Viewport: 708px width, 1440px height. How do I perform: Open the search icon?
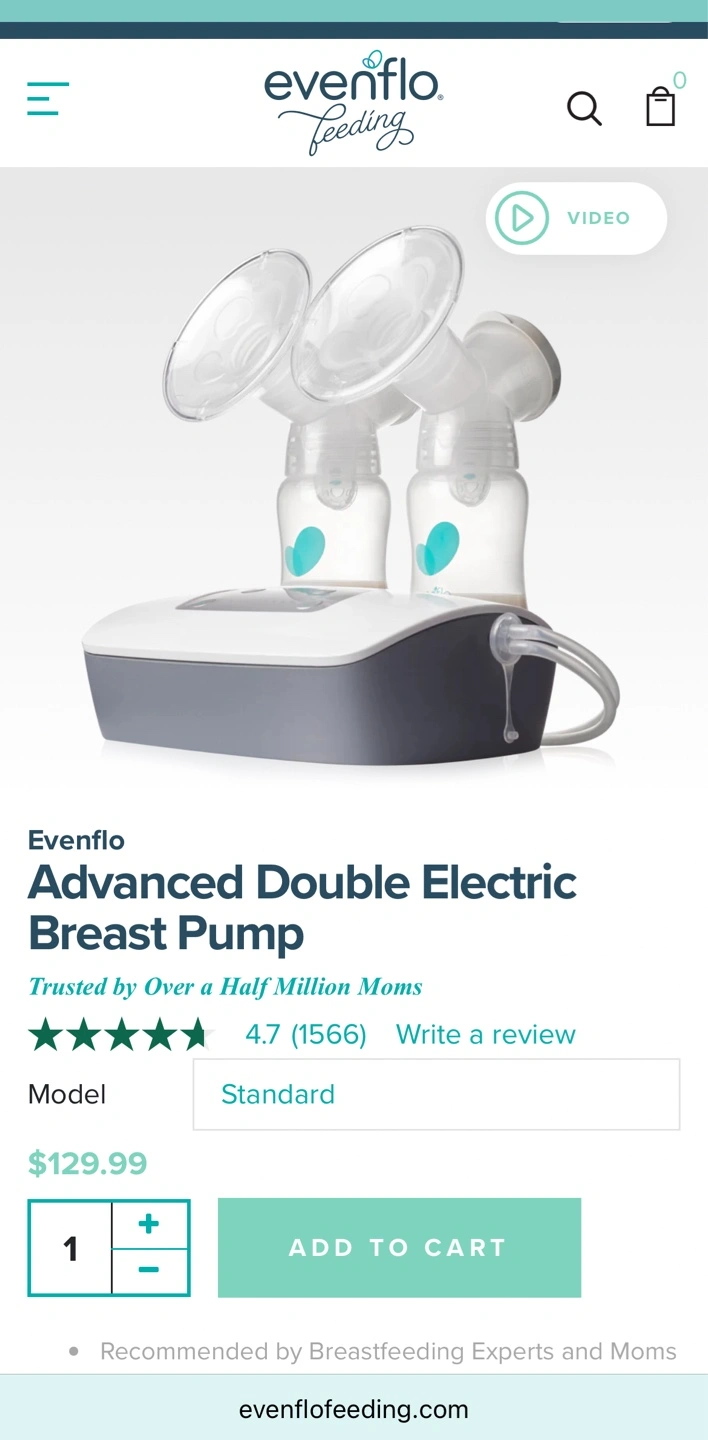tap(585, 108)
